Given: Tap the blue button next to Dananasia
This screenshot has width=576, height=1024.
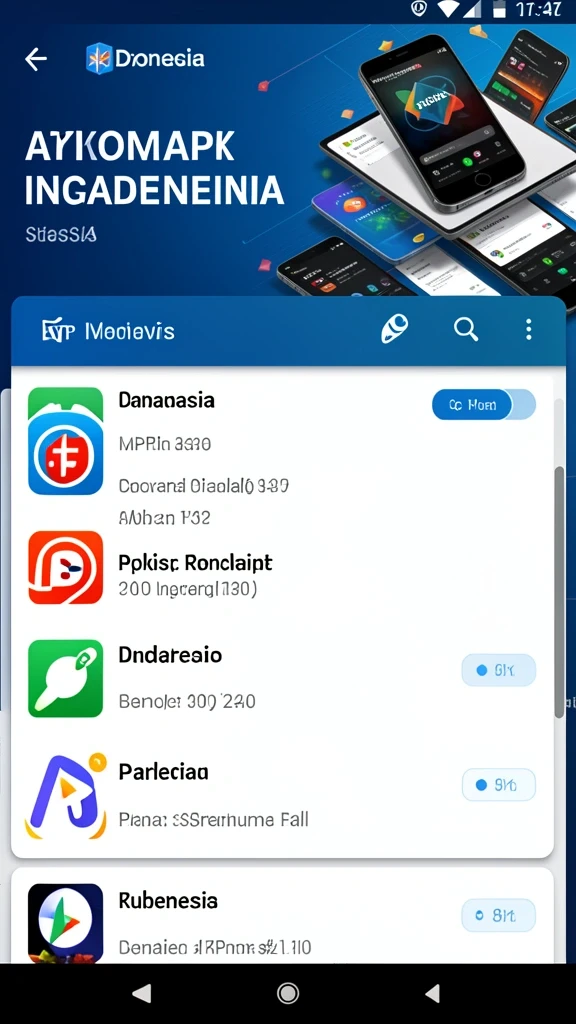Looking at the screenshot, I should [x=484, y=405].
